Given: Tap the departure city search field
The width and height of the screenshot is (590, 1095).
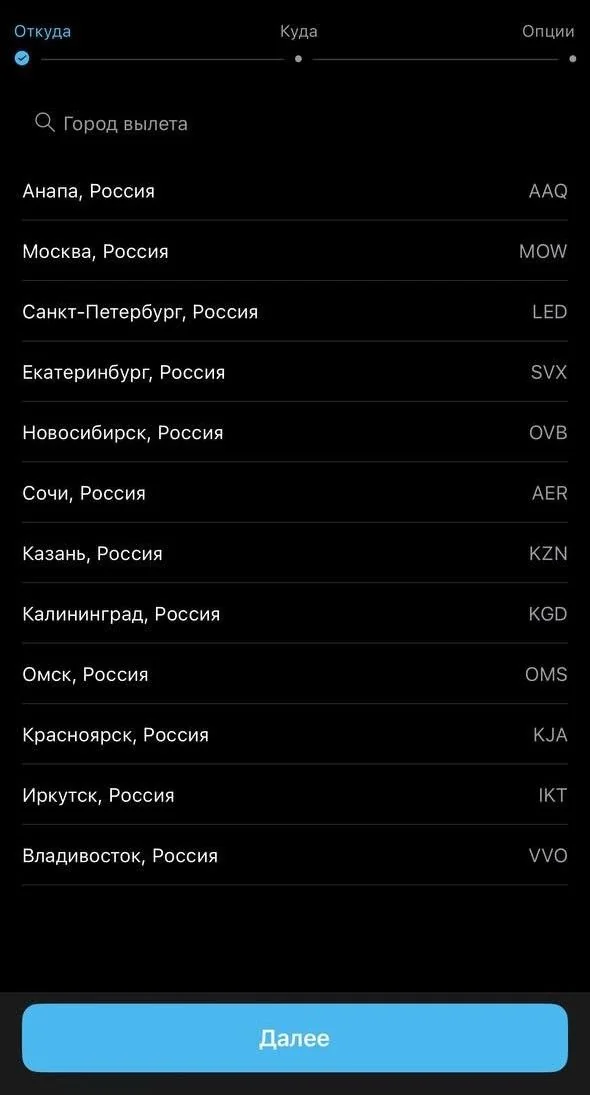Looking at the screenshot, I should click(x=295, y=124).
